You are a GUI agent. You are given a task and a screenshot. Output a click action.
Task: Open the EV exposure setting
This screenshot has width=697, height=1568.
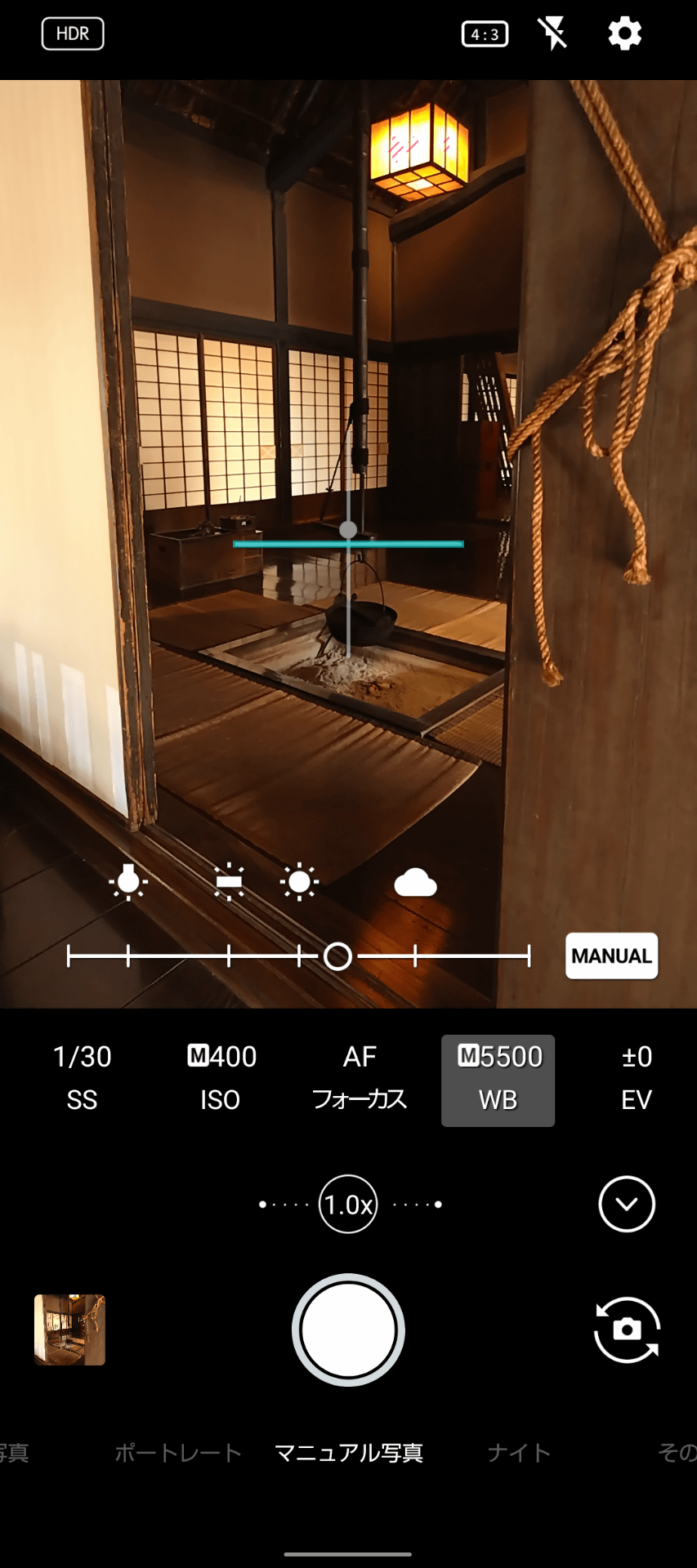tap(637, 1078)
